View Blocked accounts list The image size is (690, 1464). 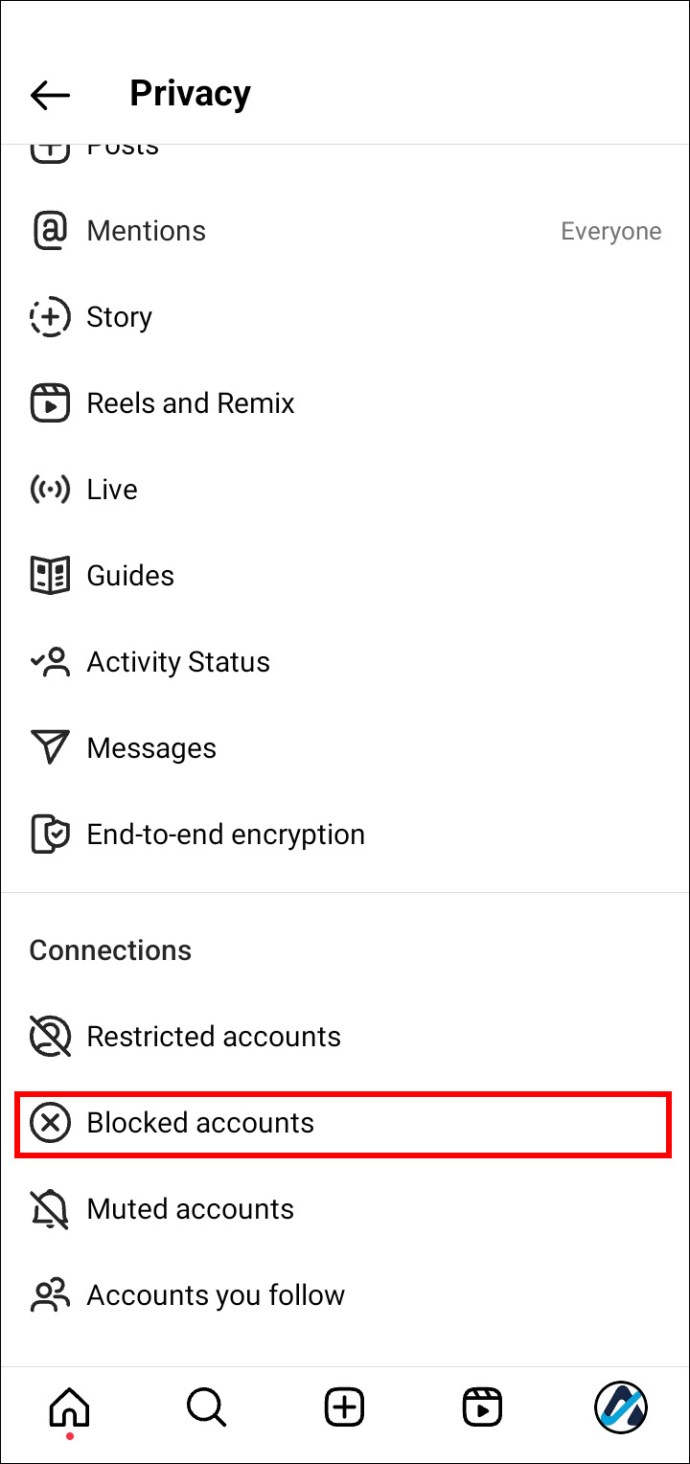[x=200, y=1123]
